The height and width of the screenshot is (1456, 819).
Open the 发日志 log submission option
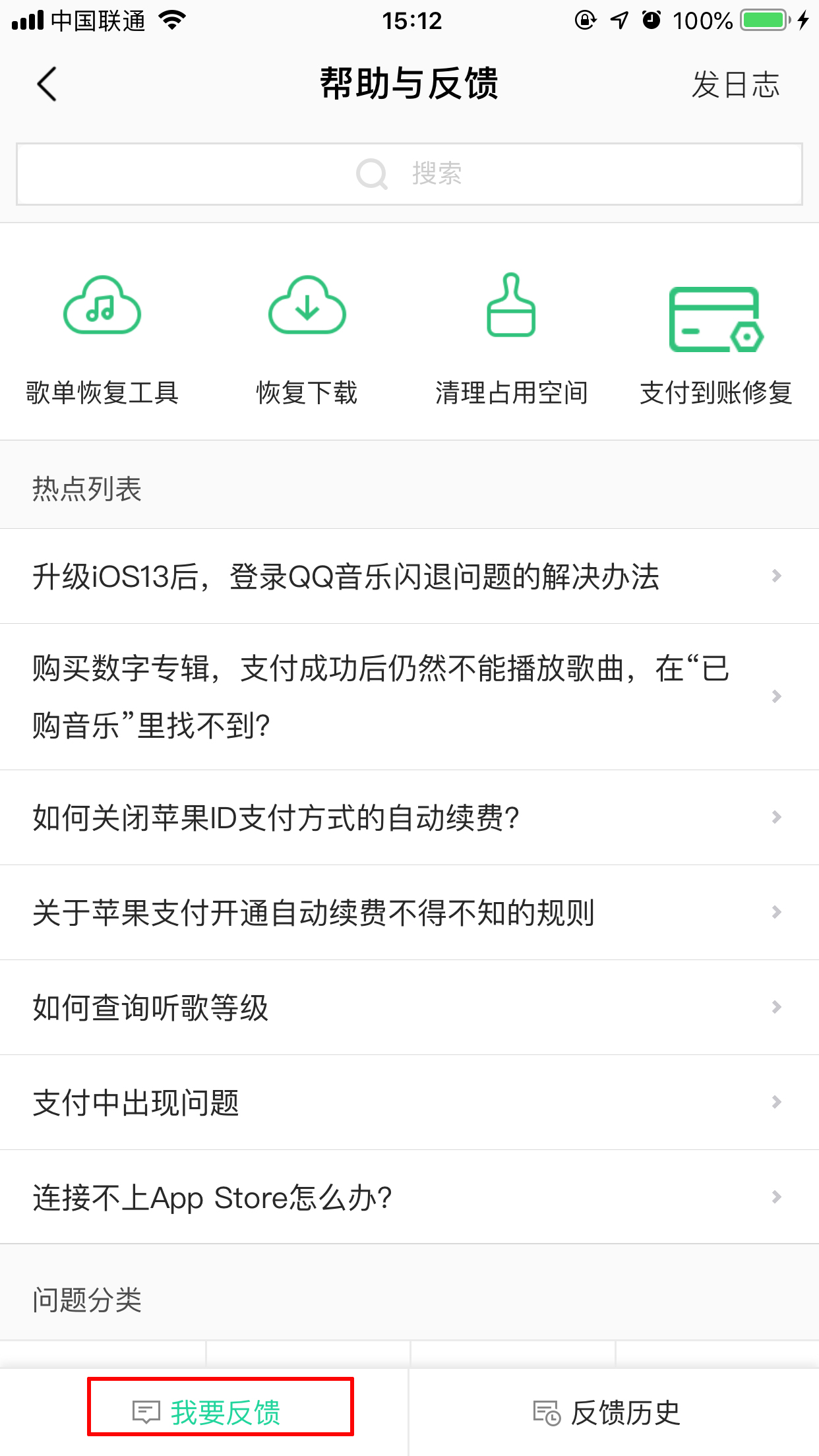click(x=737, y=84)
